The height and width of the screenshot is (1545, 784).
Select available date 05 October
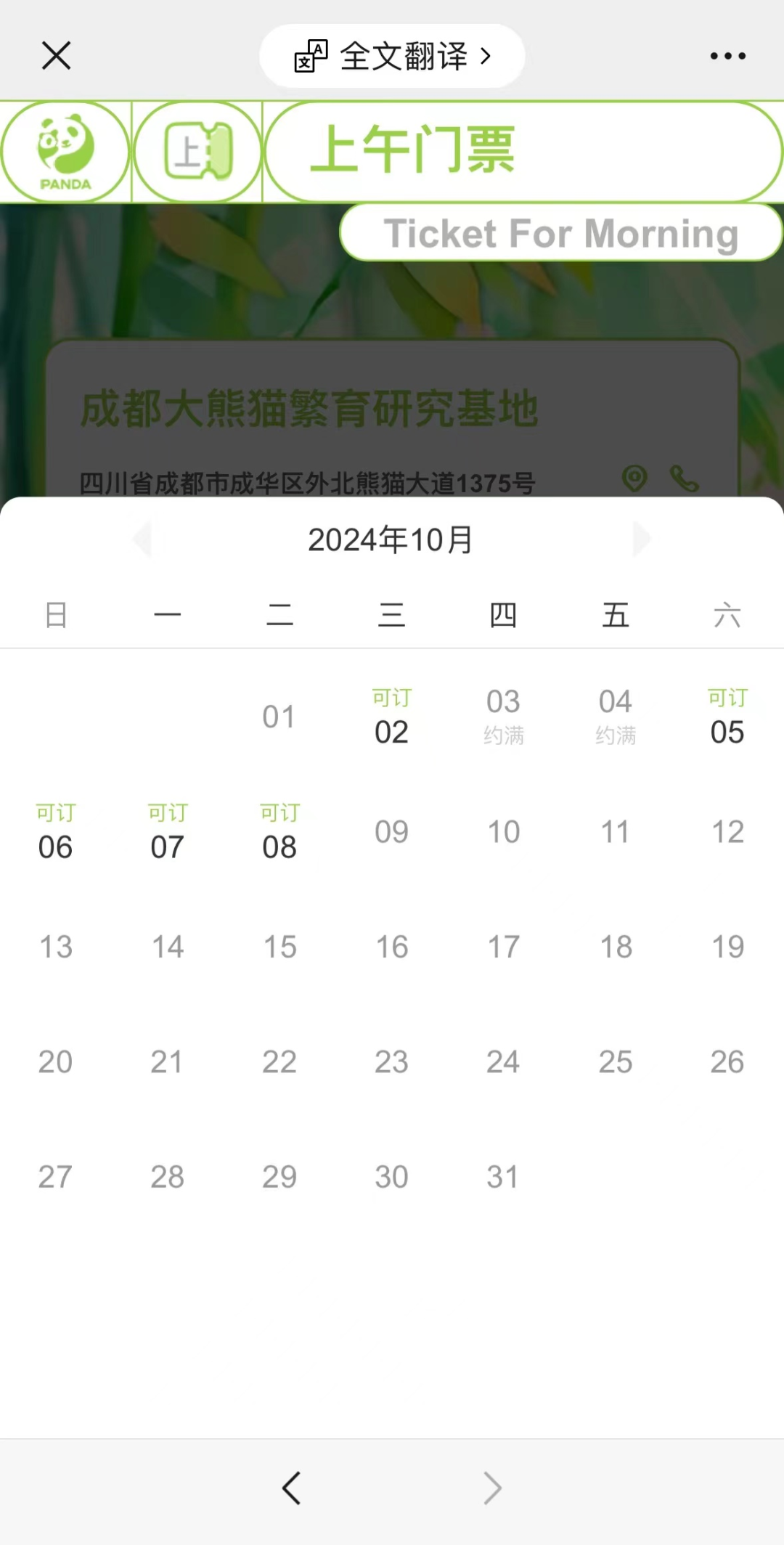click(727, 717)
